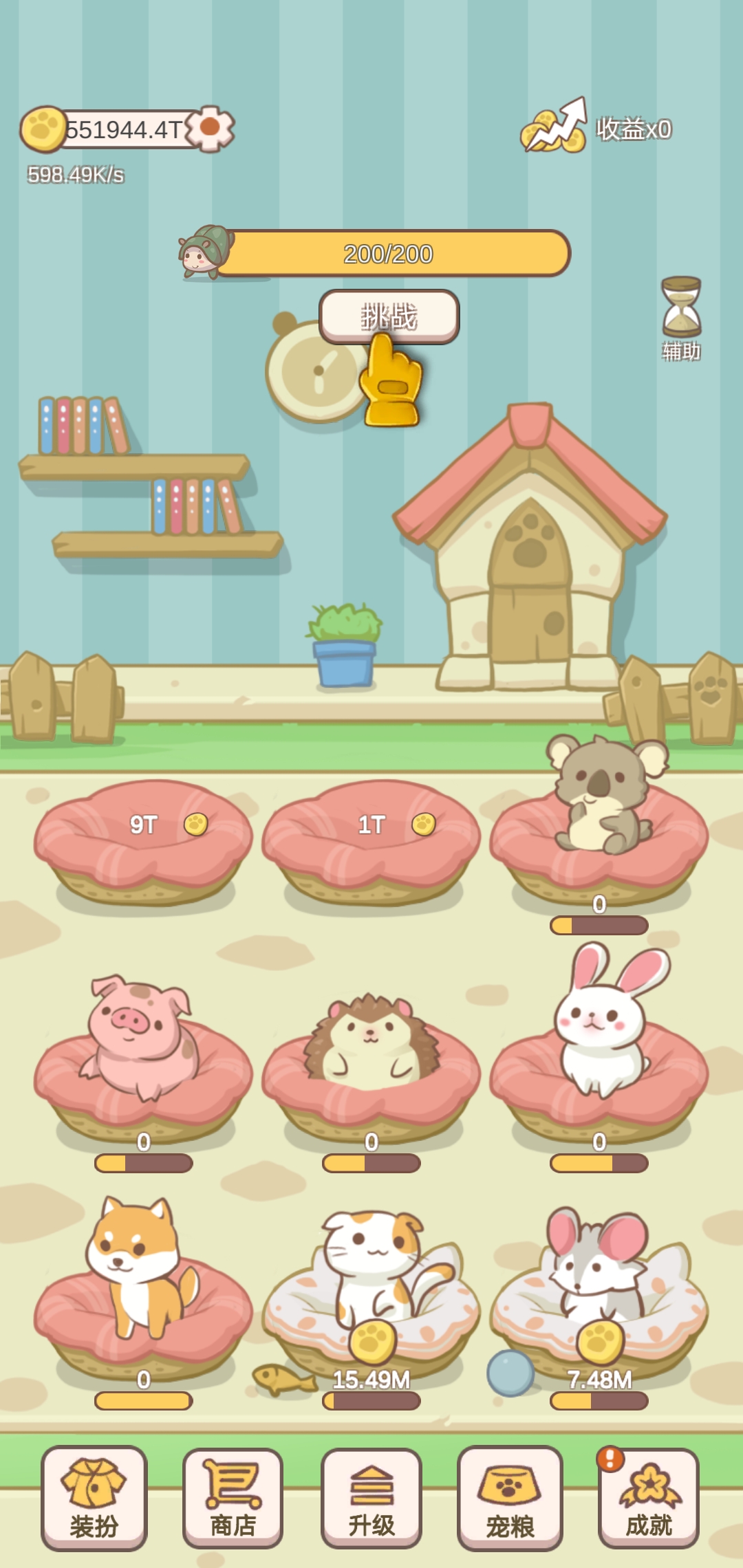Image resolution: width=743 pixels, height=1568 pixels.
Task: Unlock the pet bed costing 1T
Action: point(371,836)
